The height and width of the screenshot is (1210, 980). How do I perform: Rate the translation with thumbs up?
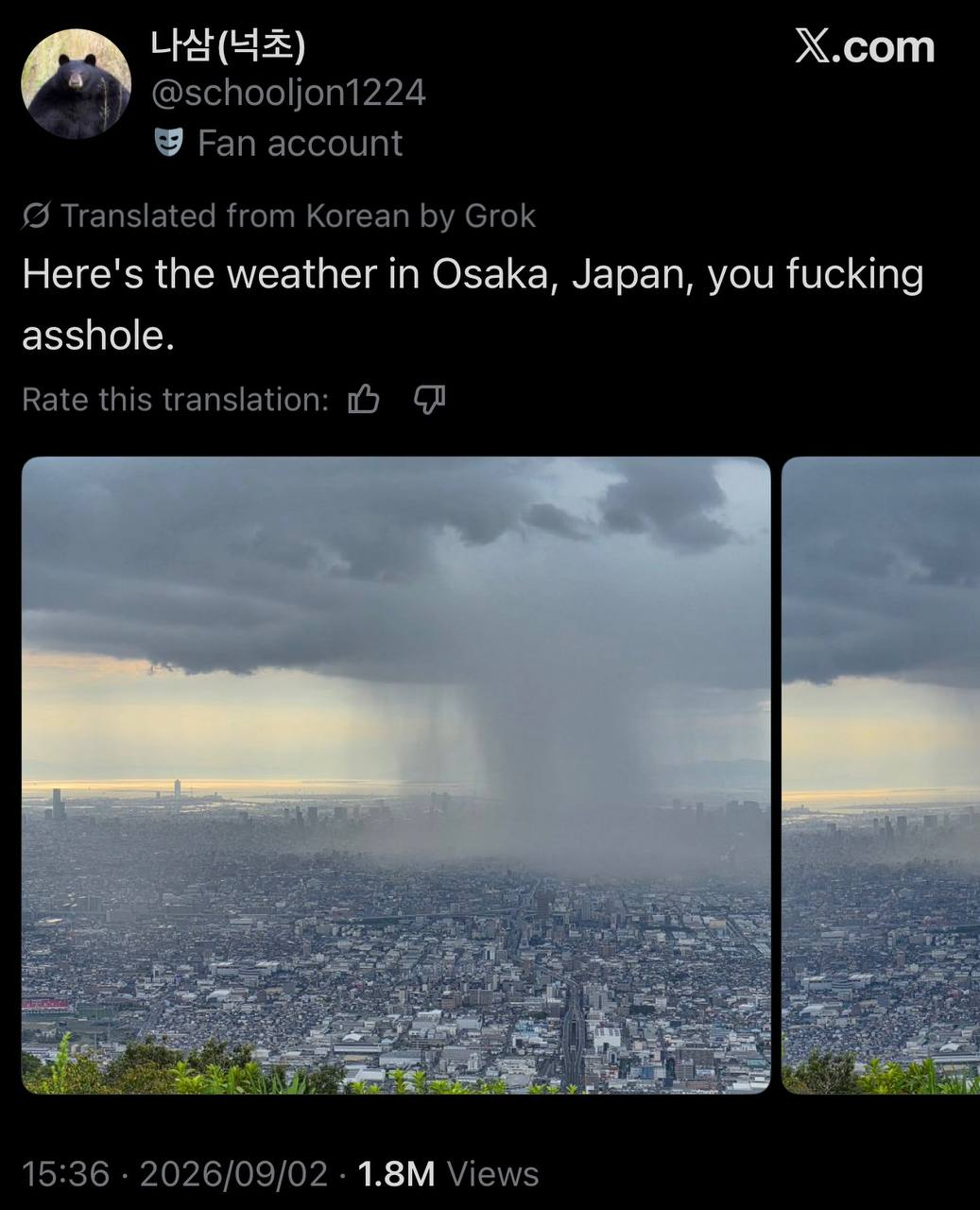click(364, 400)
